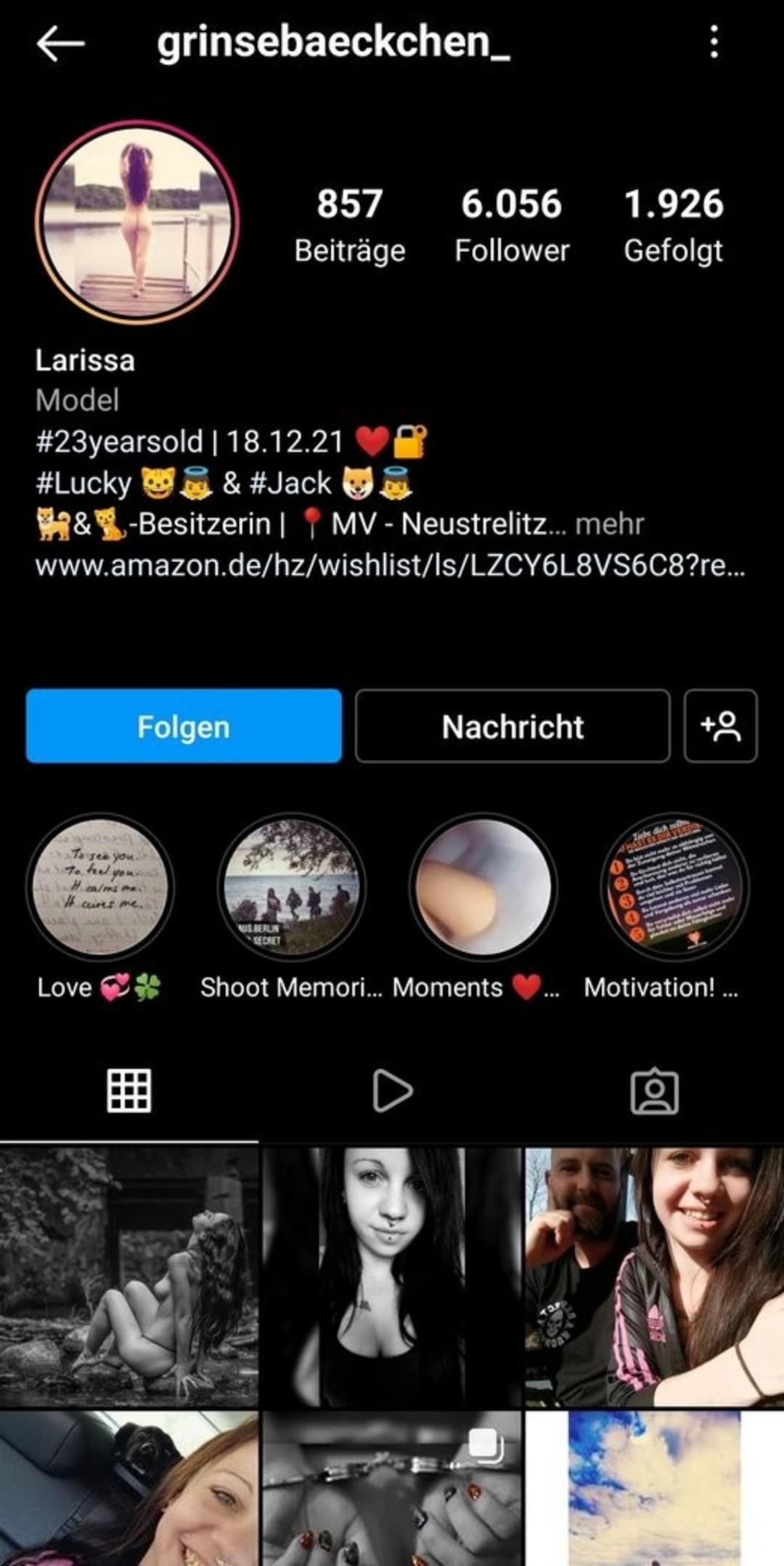The image size is (784, 1566).
Task: Expand the bio with mehr
Action: (610, 524)
